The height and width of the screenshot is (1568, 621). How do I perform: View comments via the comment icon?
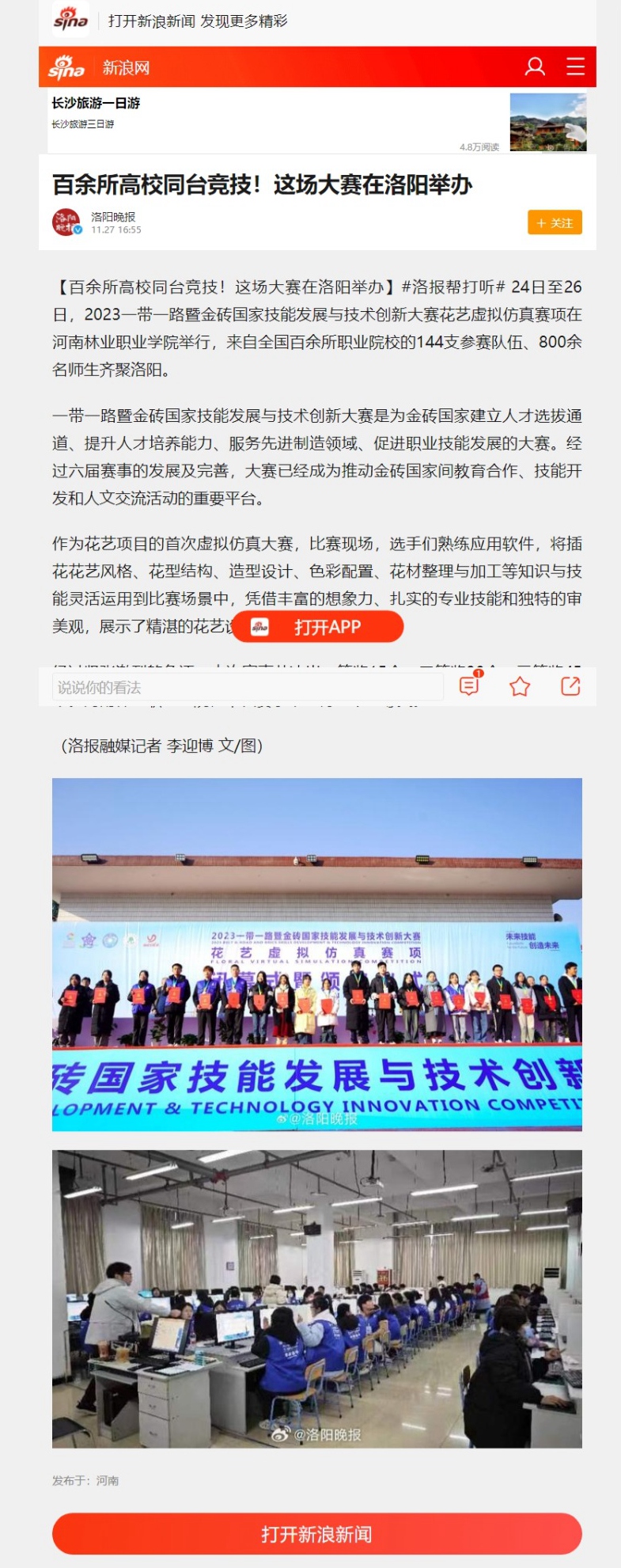[x=470, y=685]
